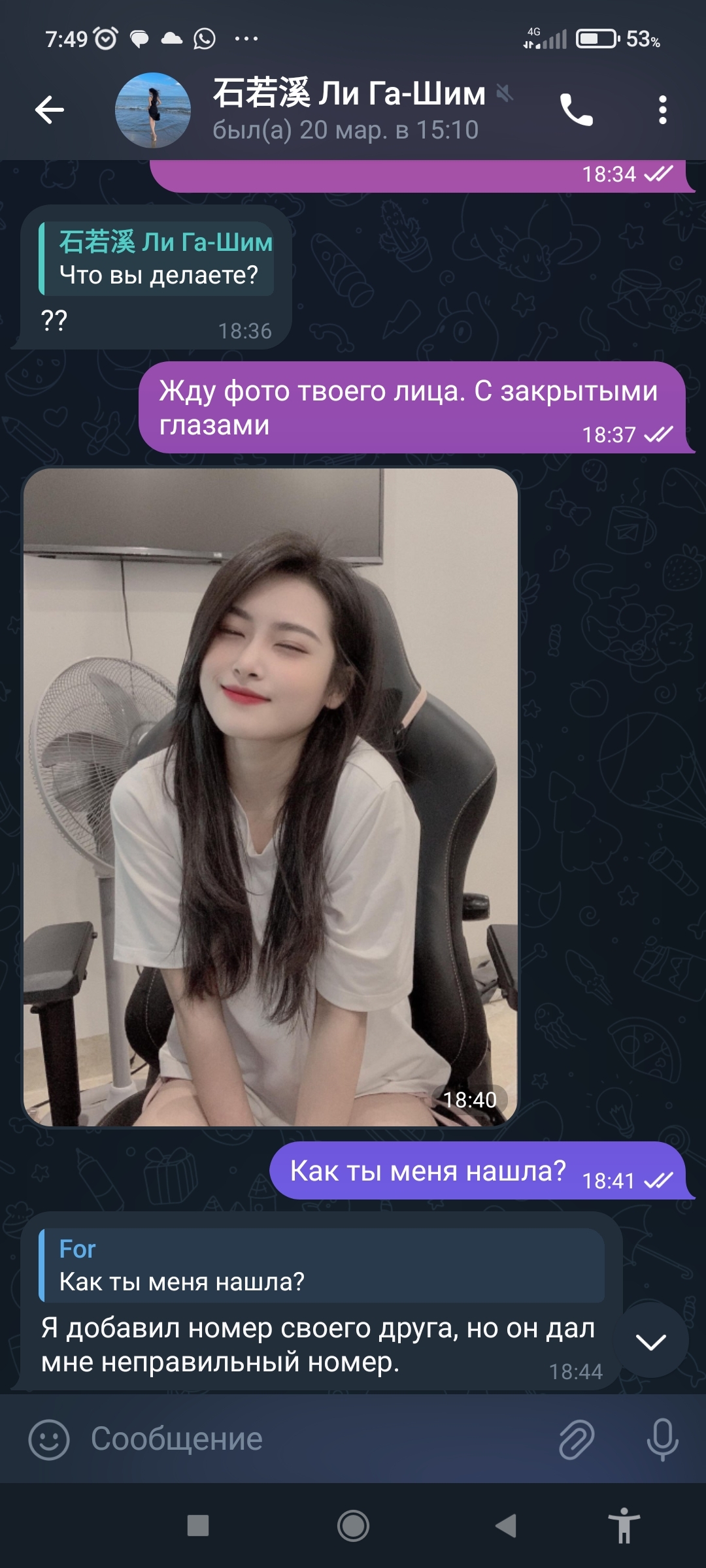Focus the "Сообщение" text field
706x1568 pixels.
click(314, 1440)
